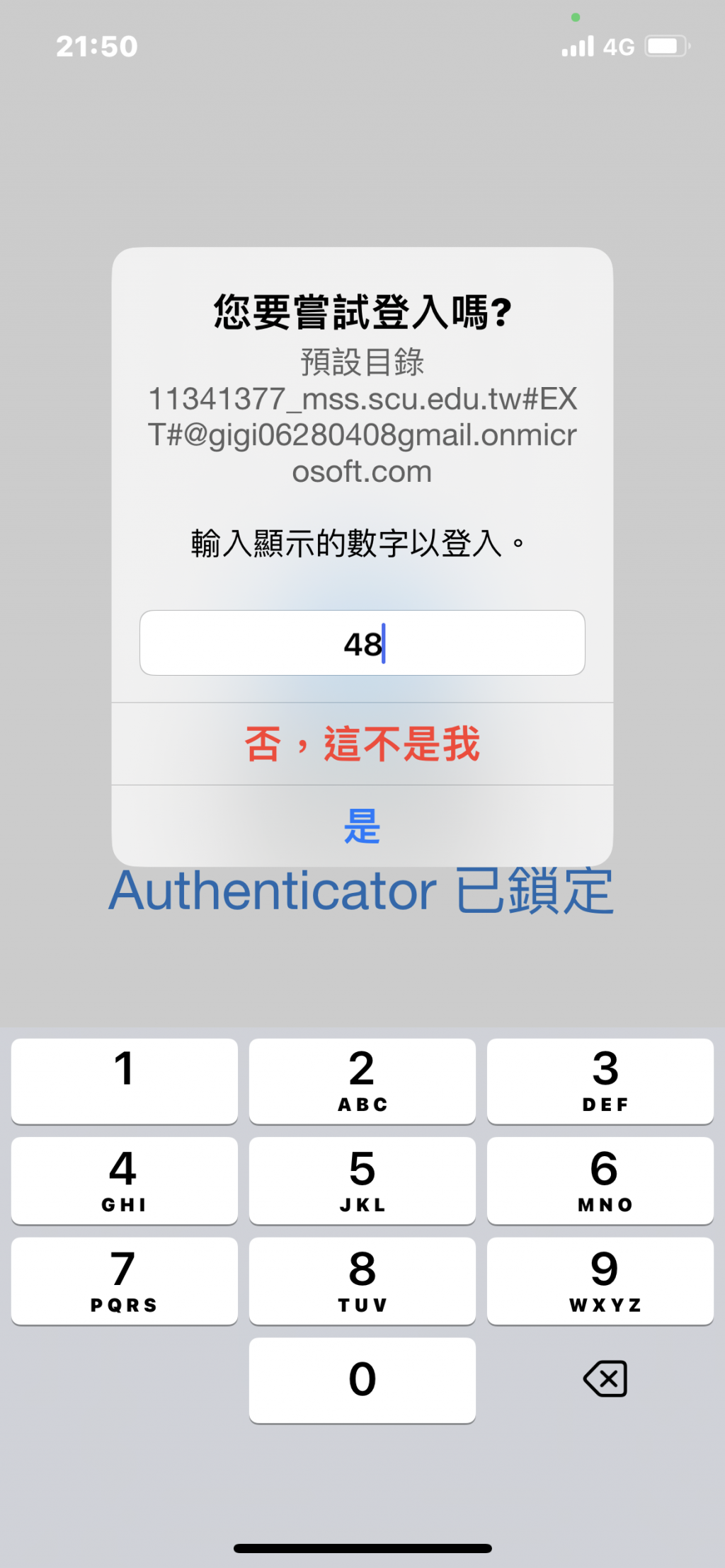Tap keypad digit 3
The image size is (725, 1568).
pos(600,1080)
